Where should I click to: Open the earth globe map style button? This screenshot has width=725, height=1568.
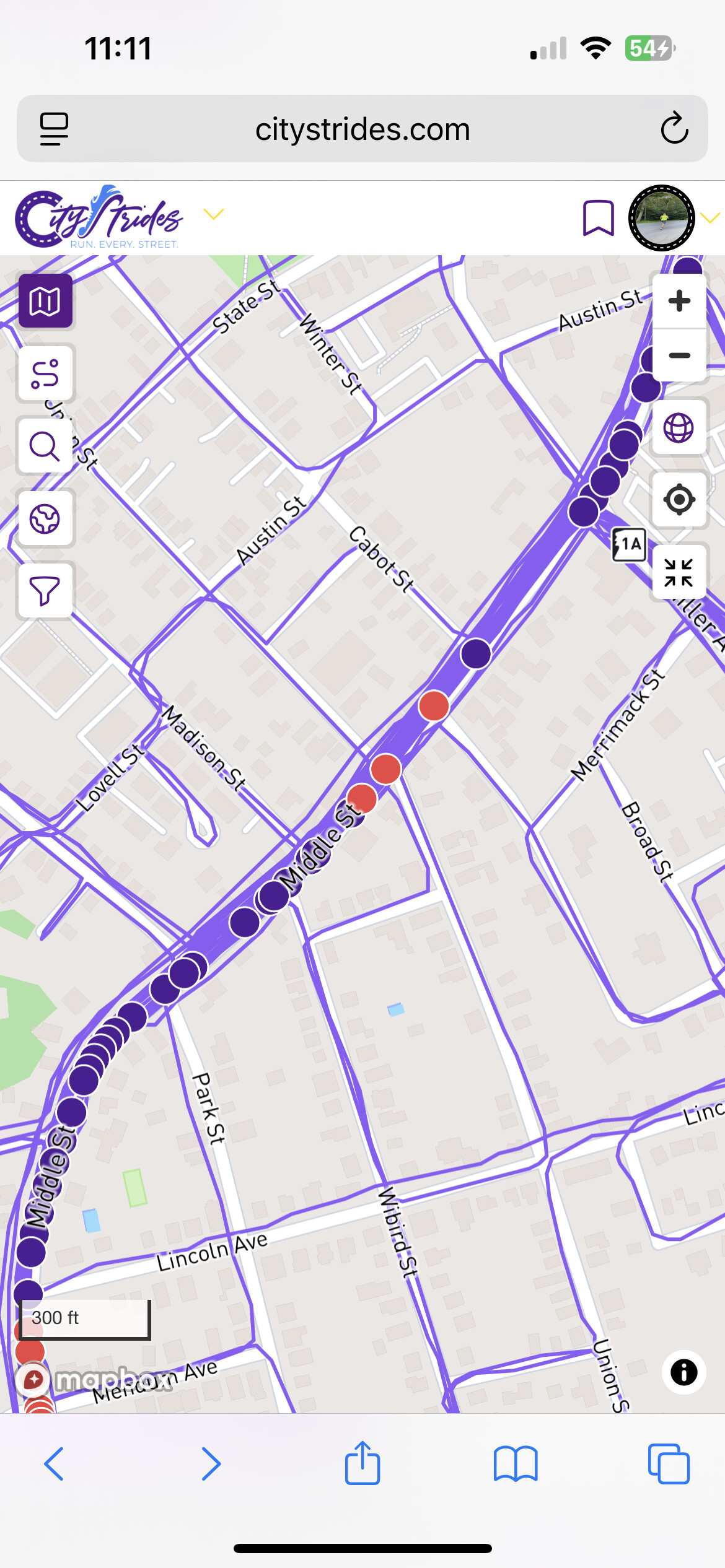pos(45,518)
